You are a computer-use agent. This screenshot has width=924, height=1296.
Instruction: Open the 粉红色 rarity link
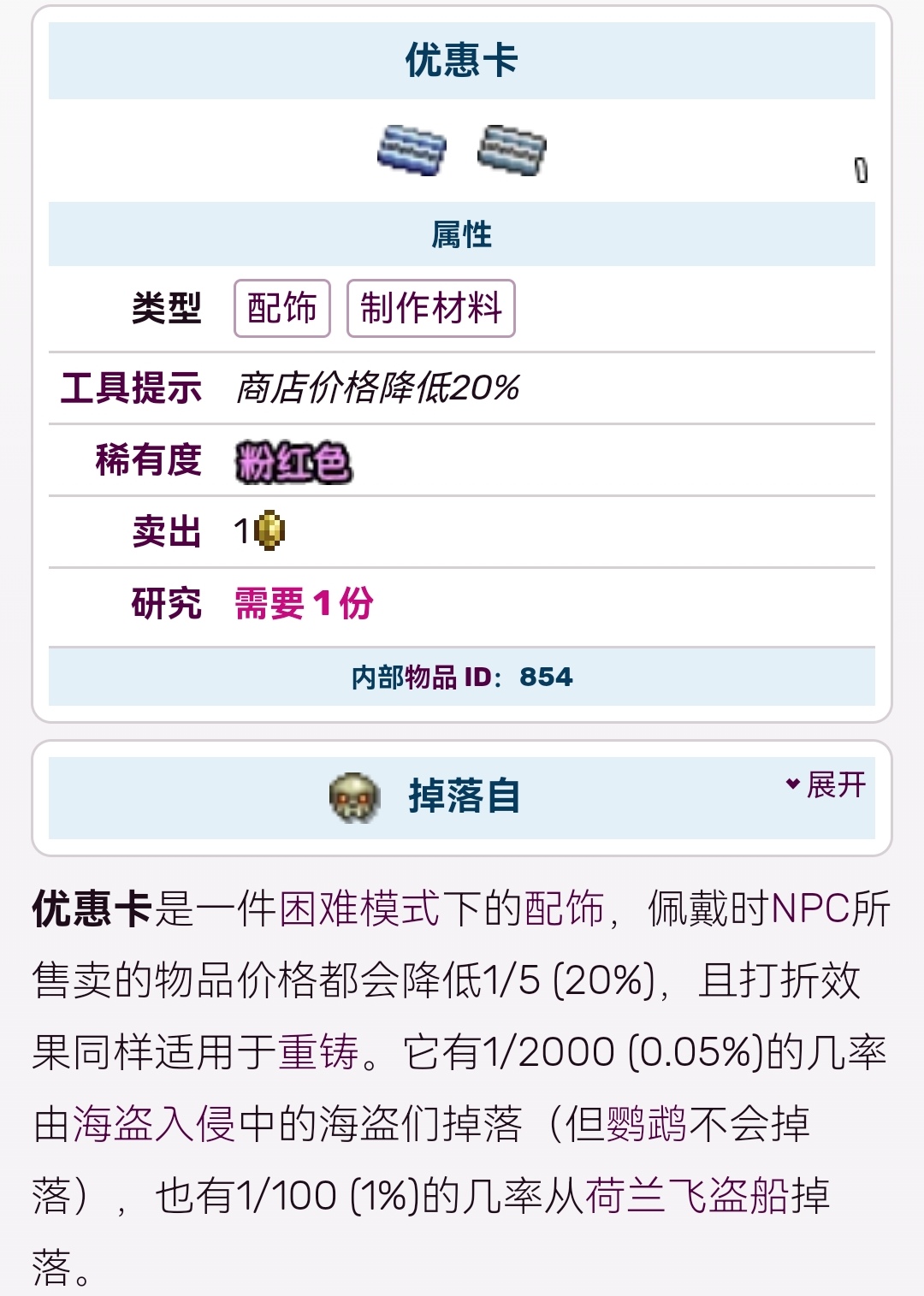[x=293, y=463]
